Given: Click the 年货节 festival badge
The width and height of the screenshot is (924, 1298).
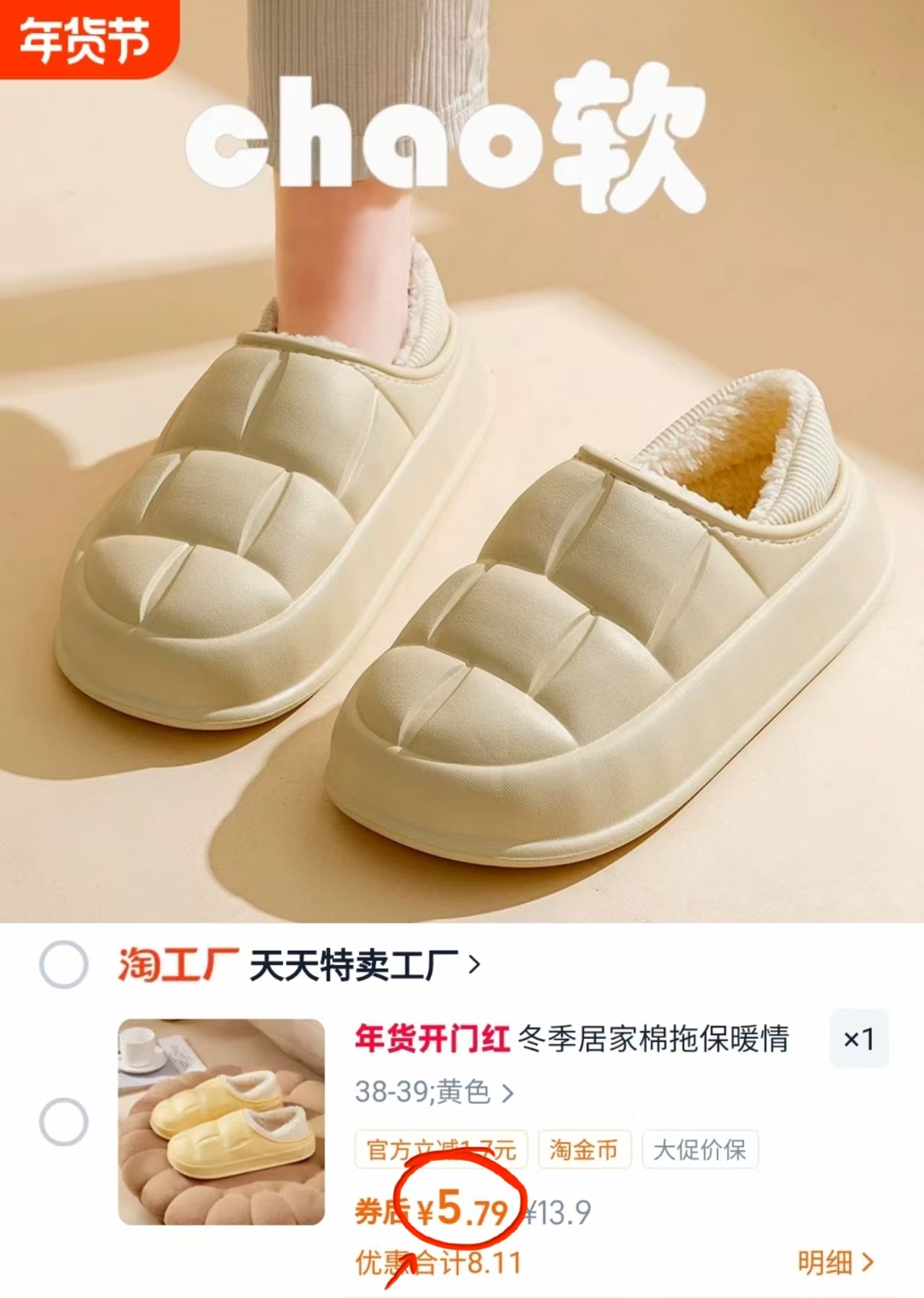Looking at the screenshot, I should click(87, 40).
